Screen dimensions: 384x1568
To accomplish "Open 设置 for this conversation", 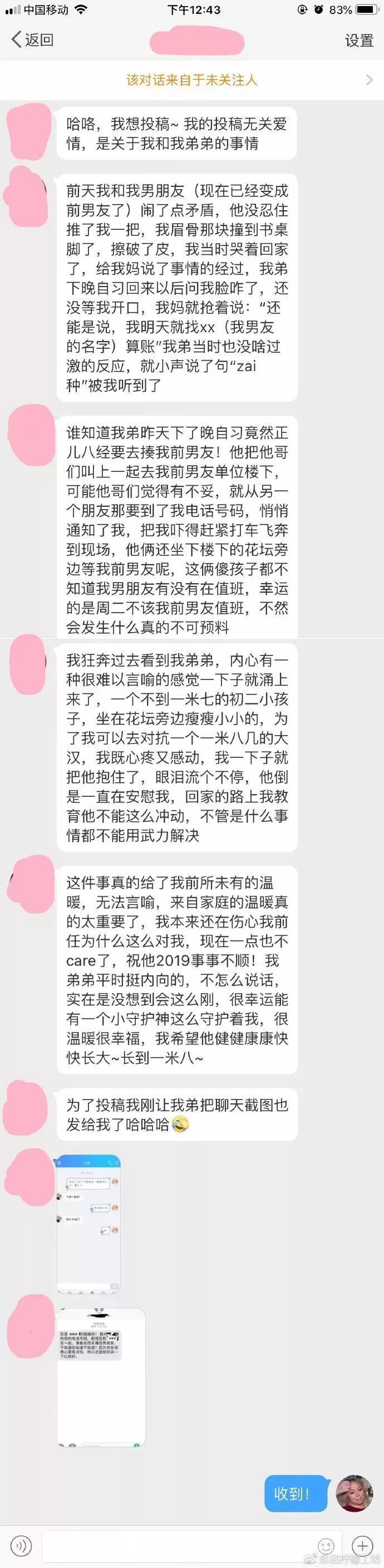I will coord(358,41).
